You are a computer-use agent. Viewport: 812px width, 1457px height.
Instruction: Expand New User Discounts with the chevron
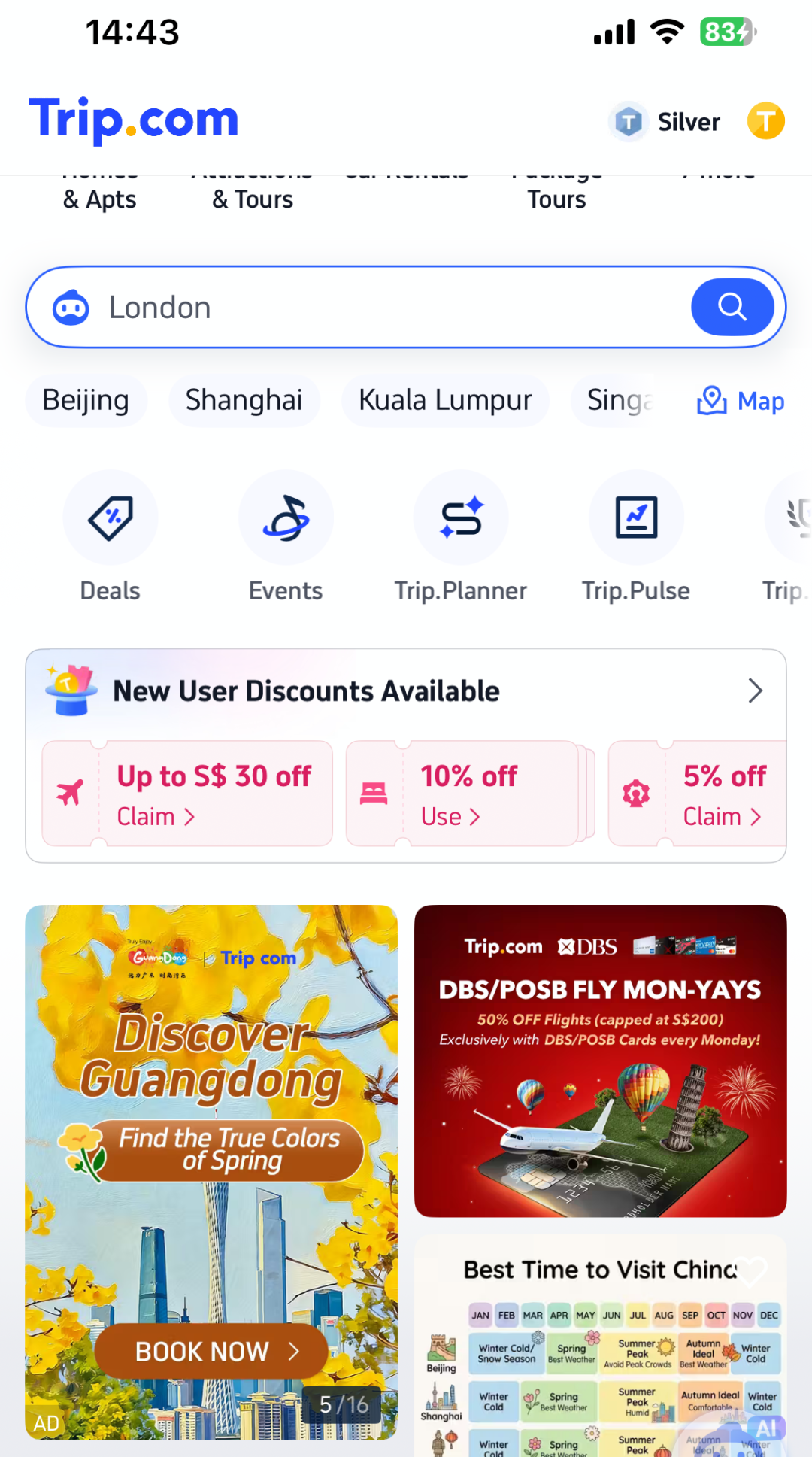[x=755, y=691]
